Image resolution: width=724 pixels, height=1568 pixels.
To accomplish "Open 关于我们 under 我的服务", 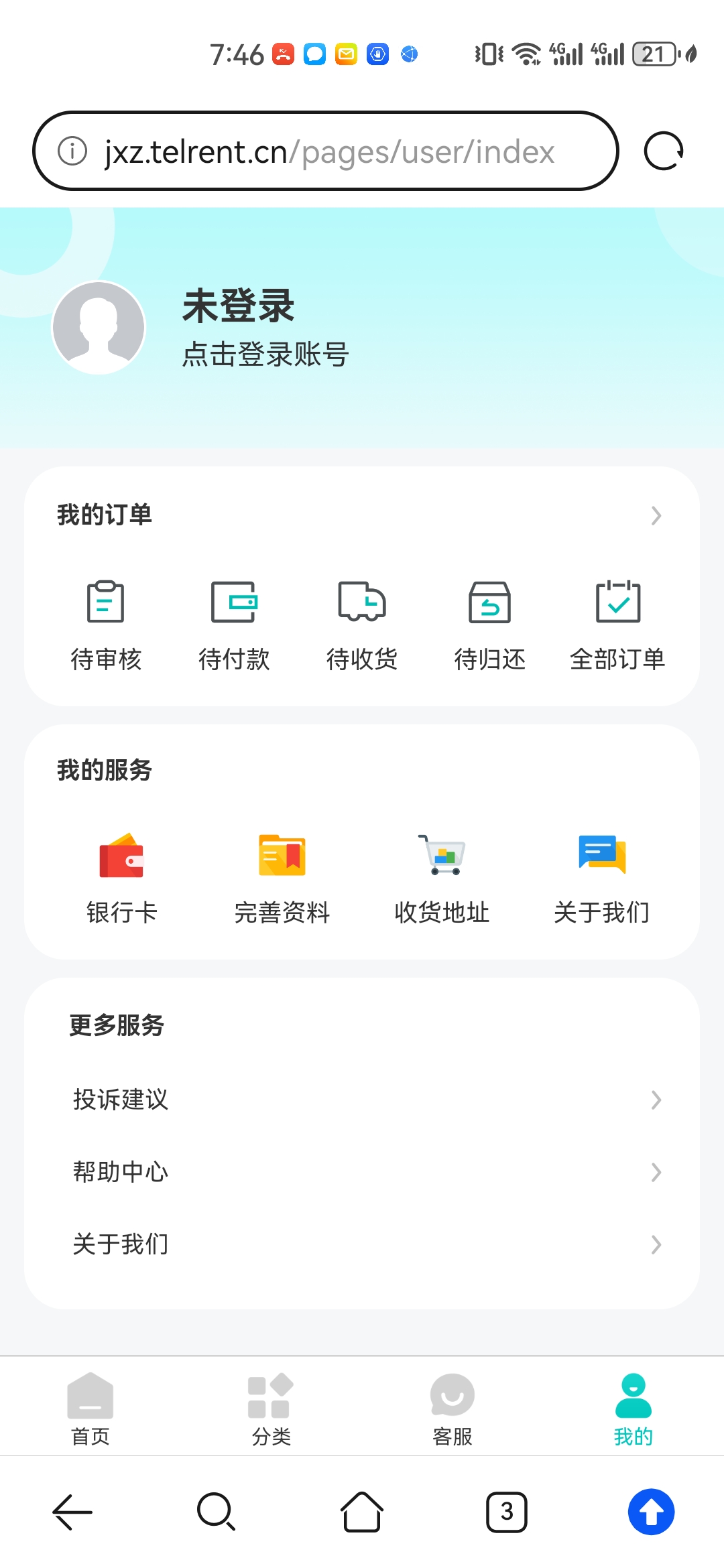I will 602,879.
